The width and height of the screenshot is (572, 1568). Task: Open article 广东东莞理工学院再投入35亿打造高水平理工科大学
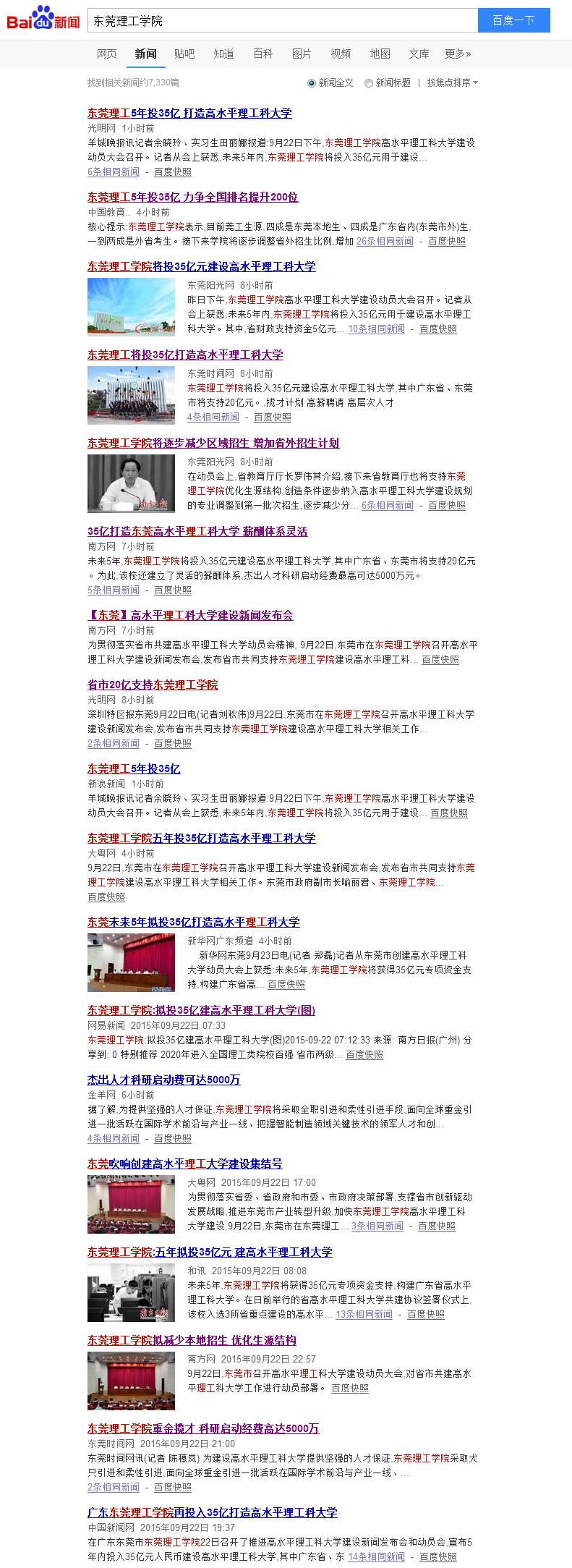(213, 1512)
